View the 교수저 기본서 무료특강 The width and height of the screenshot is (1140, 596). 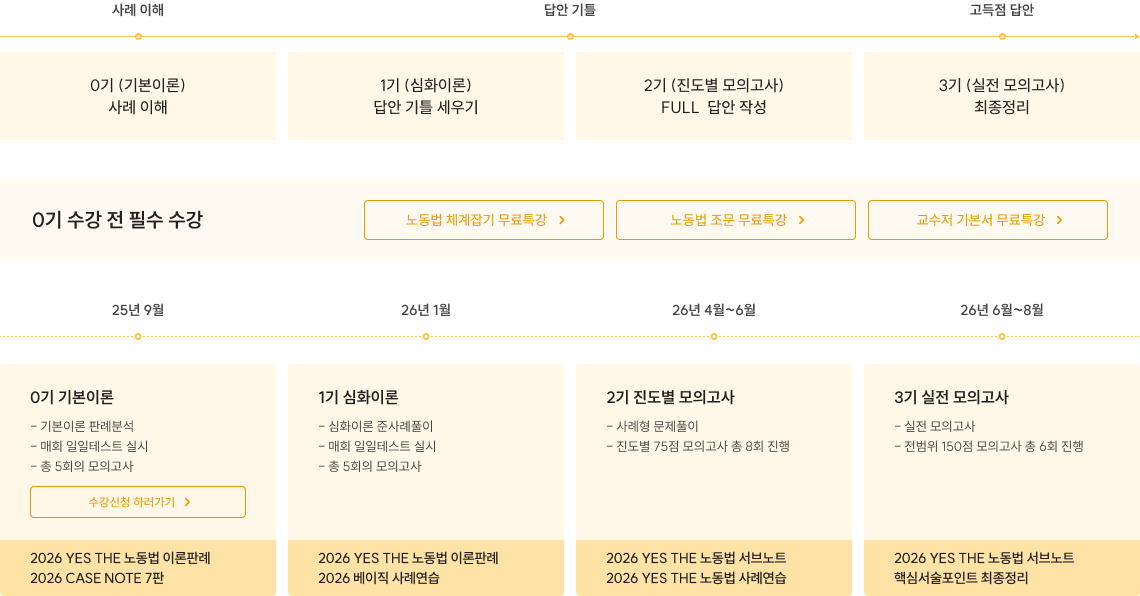click(x=988, y=220)
